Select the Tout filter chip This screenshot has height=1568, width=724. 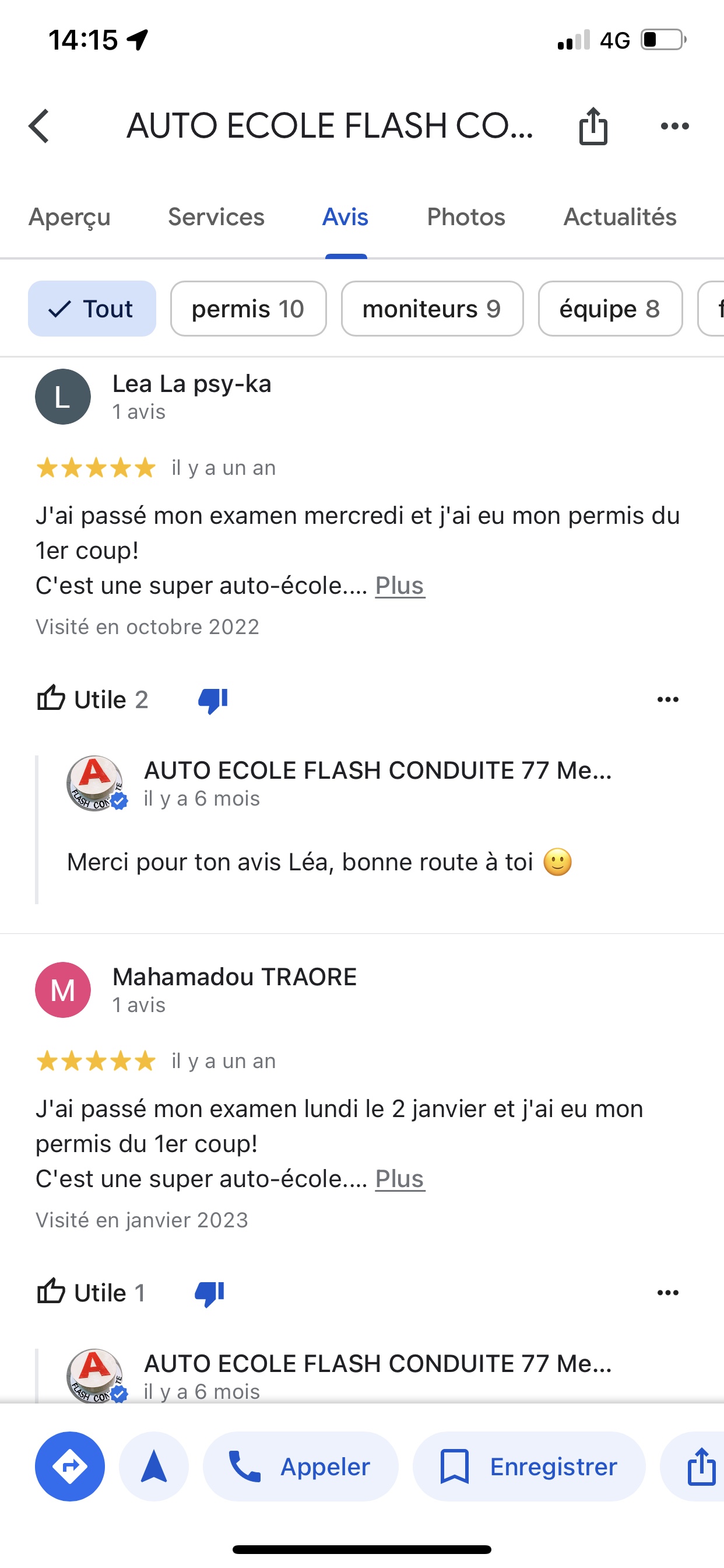92,309
